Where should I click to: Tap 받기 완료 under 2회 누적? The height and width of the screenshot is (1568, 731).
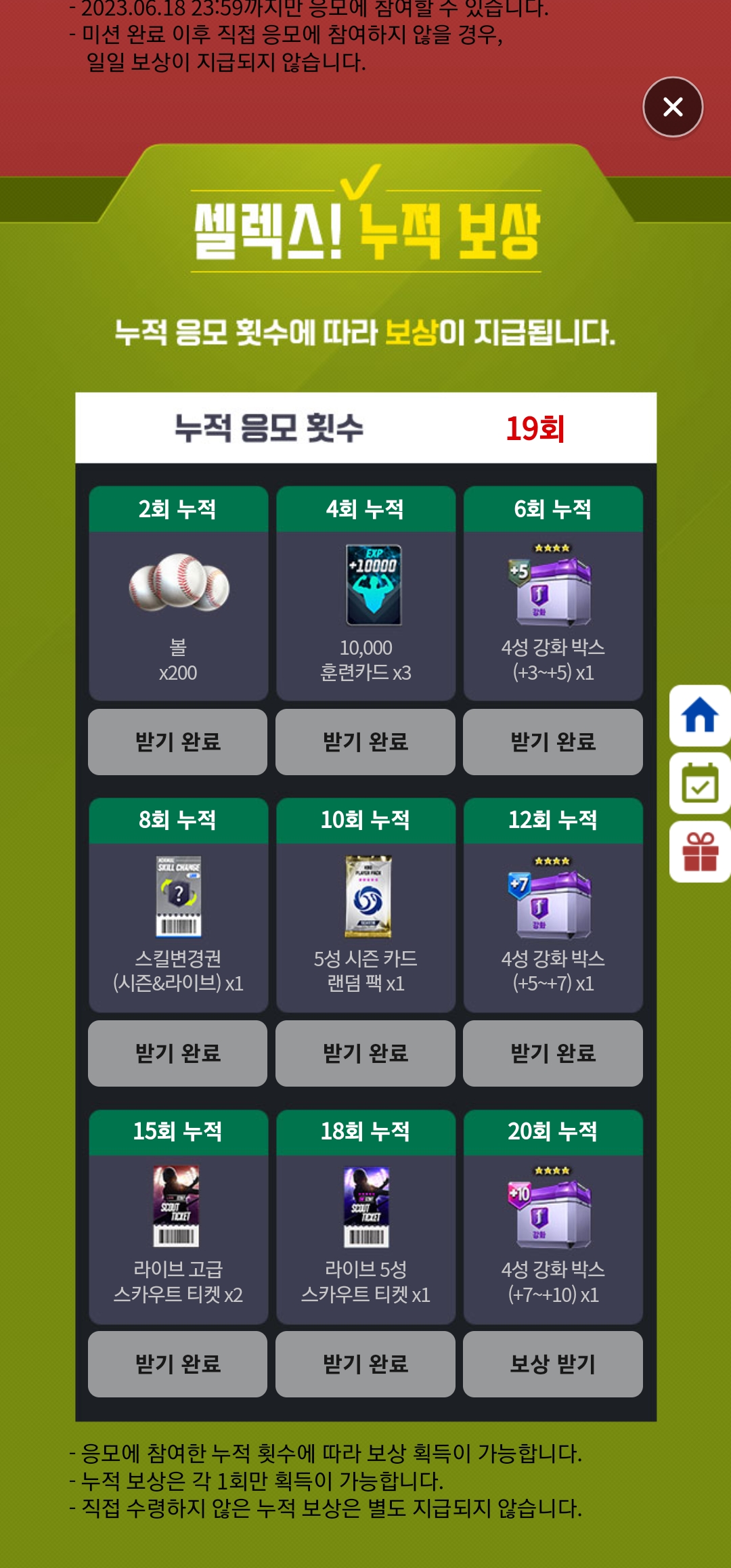tap(177, 741)
